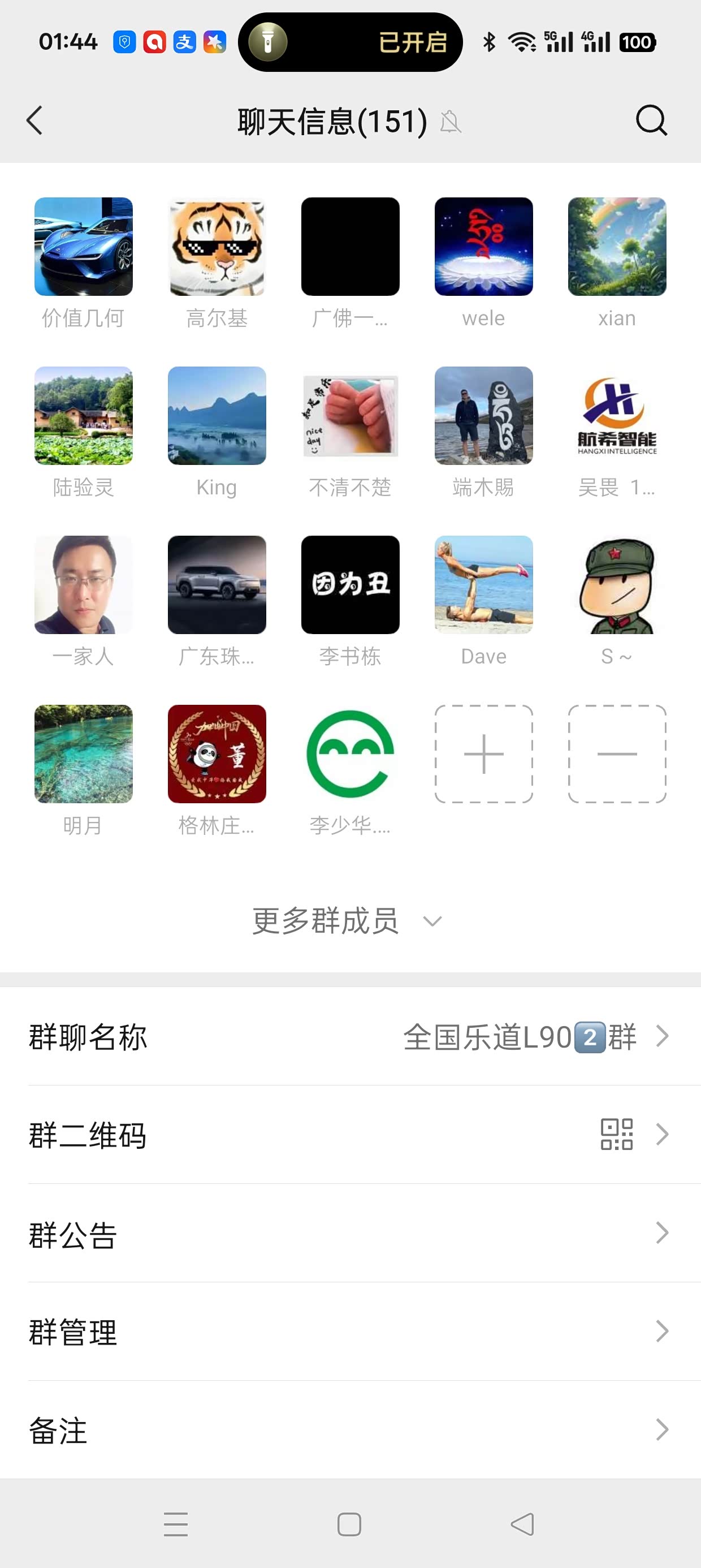Expand 更多群成员 to show more members

(347, 921)
